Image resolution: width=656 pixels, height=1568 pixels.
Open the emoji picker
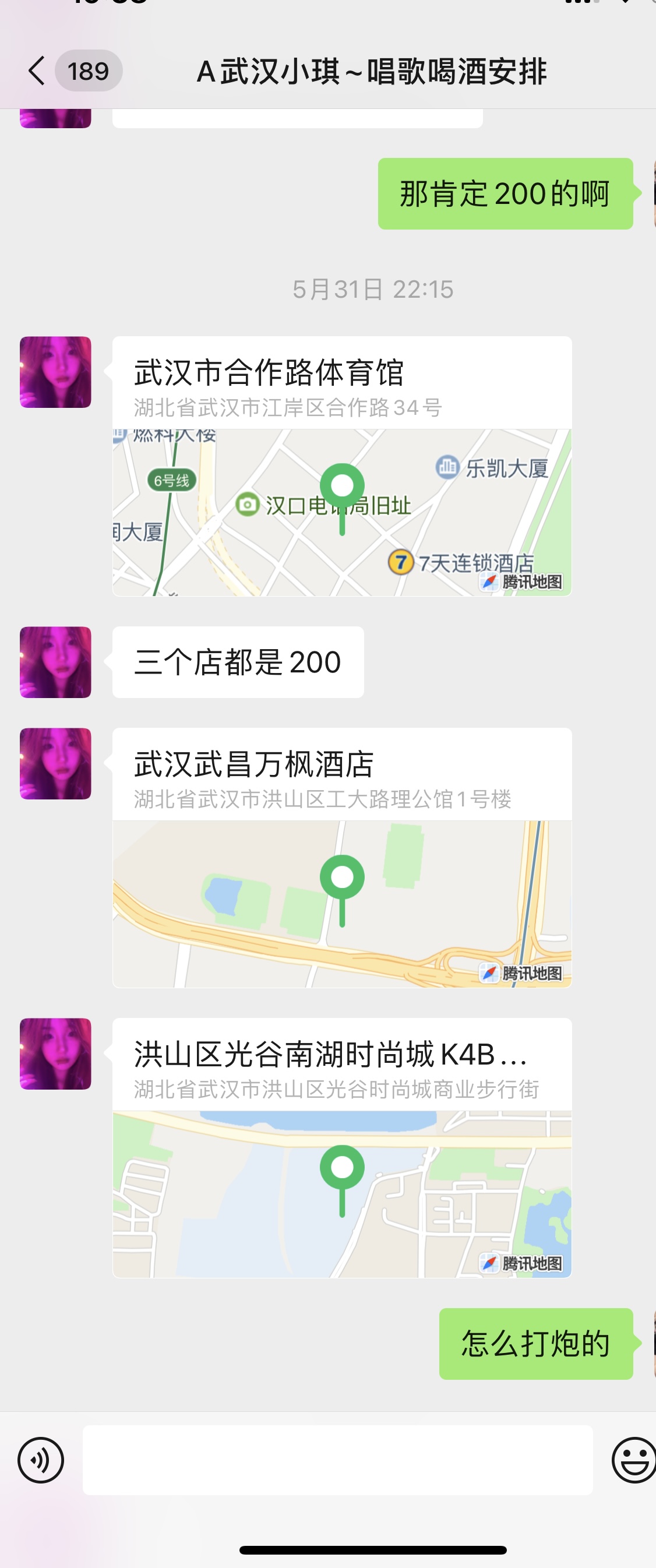coord(633,1460)
